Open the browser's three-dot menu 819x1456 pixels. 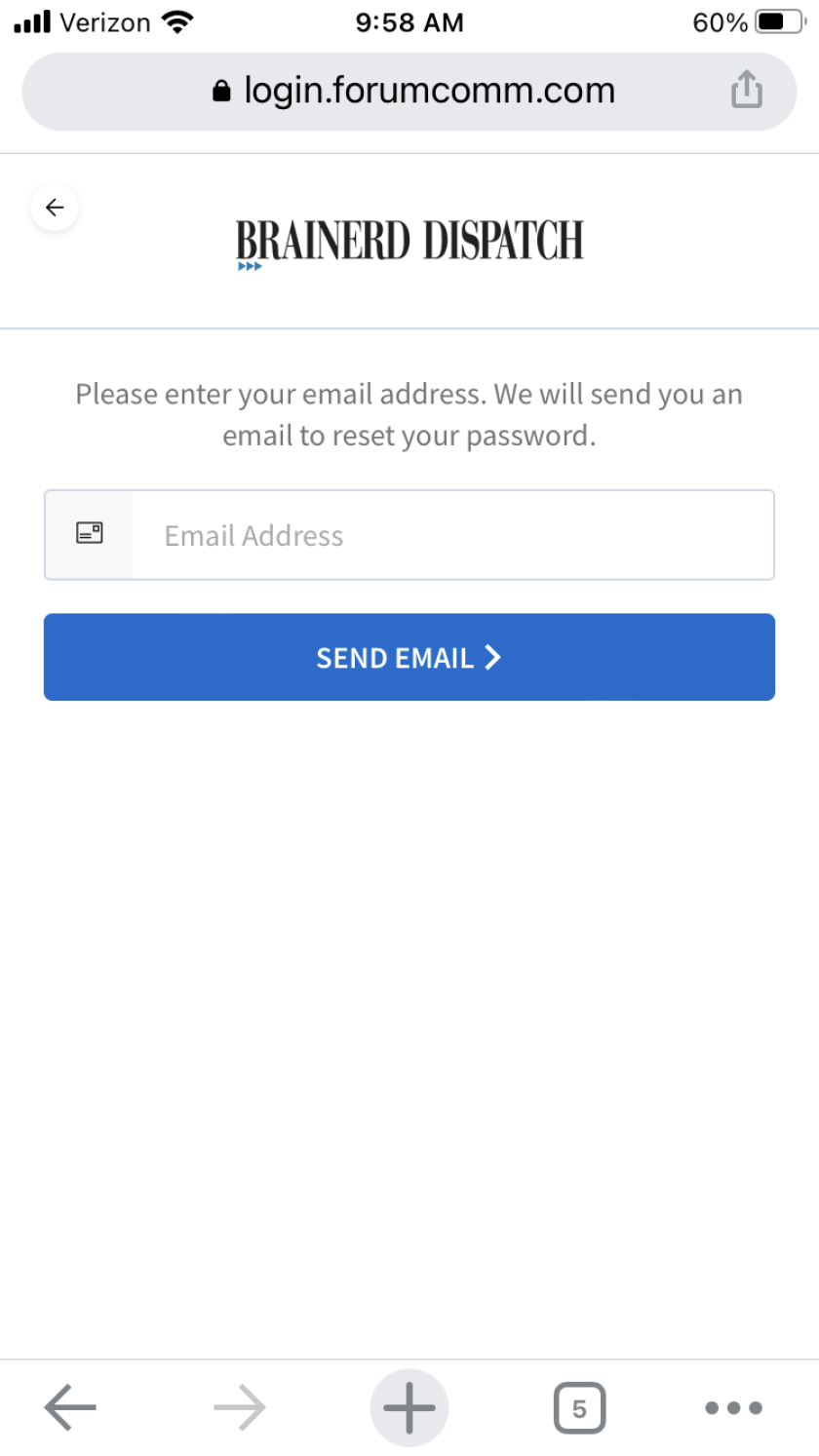733,1407
